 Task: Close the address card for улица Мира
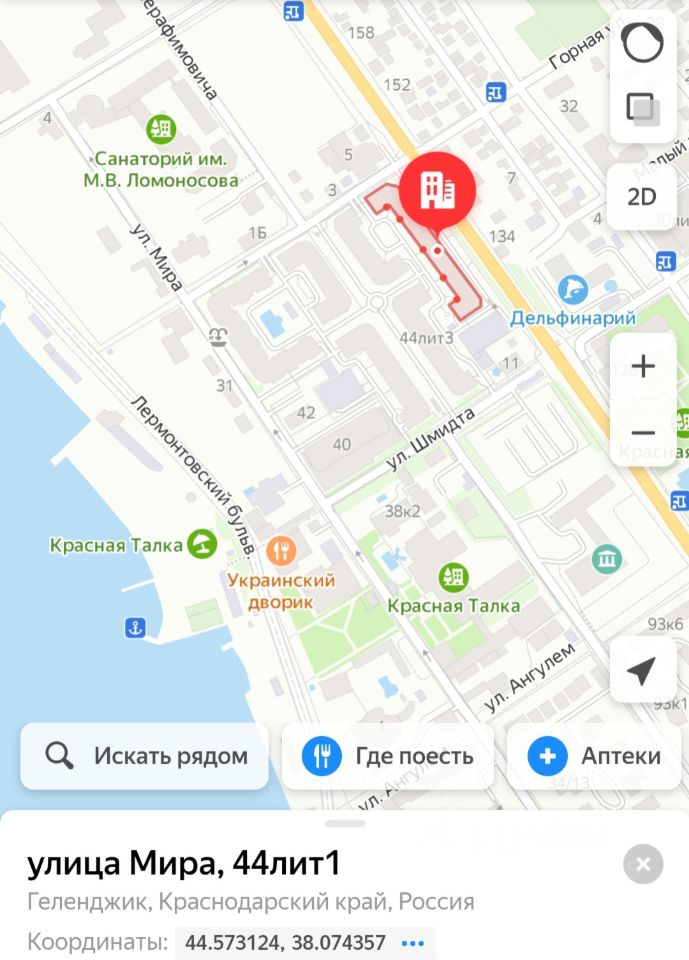[x=643, y=863]
